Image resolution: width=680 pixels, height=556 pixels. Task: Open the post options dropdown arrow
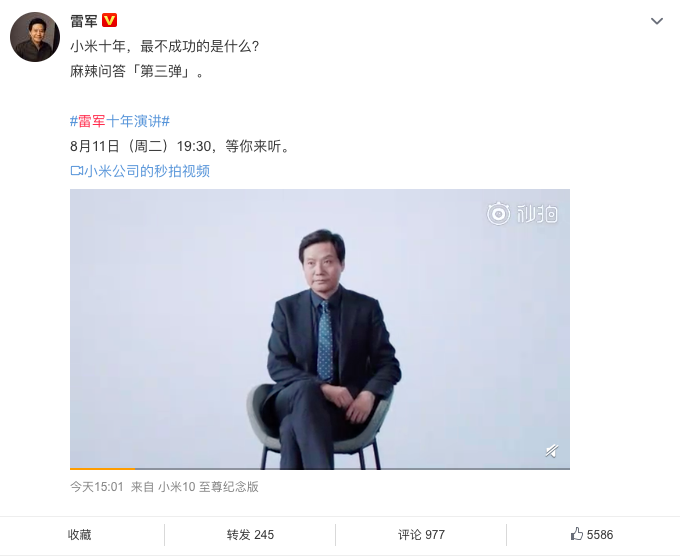coord(656,21)
